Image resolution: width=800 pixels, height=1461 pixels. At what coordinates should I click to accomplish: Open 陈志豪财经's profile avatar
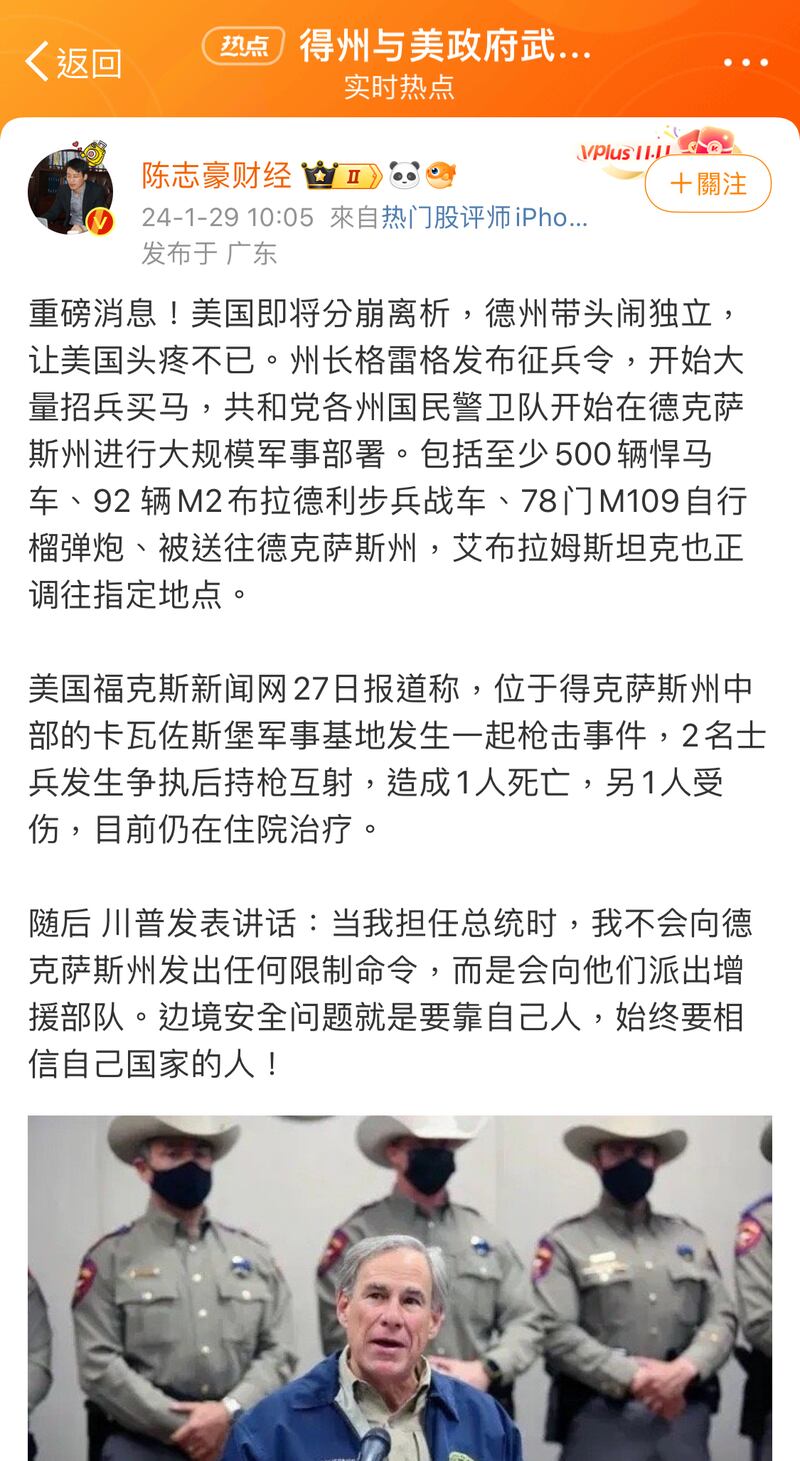[x=70, y=192]
